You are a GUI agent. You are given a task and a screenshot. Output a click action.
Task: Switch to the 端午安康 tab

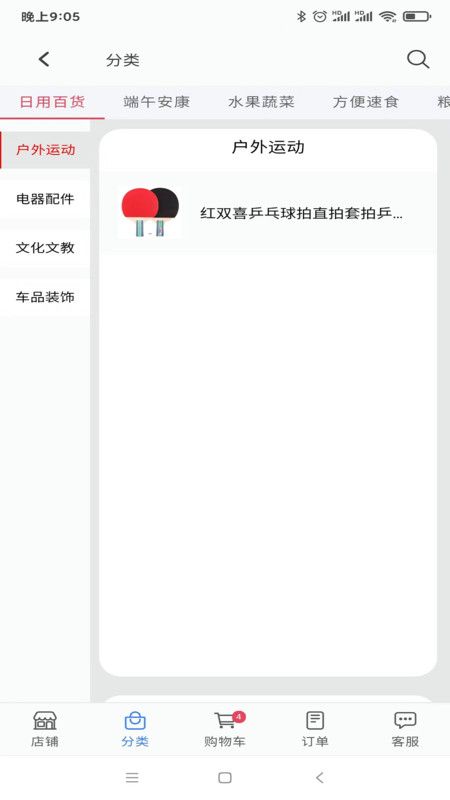157,102
